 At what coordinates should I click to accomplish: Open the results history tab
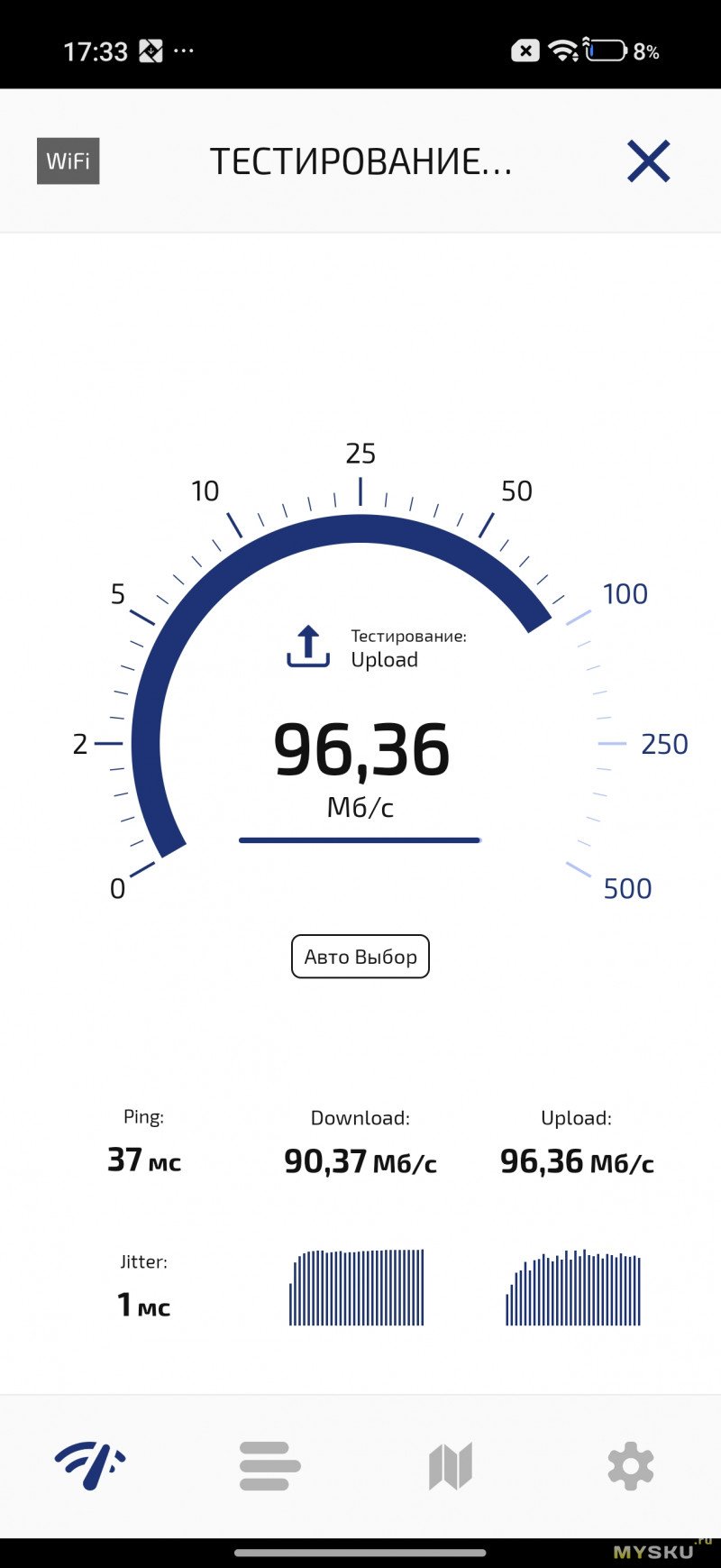(270, 1466)
